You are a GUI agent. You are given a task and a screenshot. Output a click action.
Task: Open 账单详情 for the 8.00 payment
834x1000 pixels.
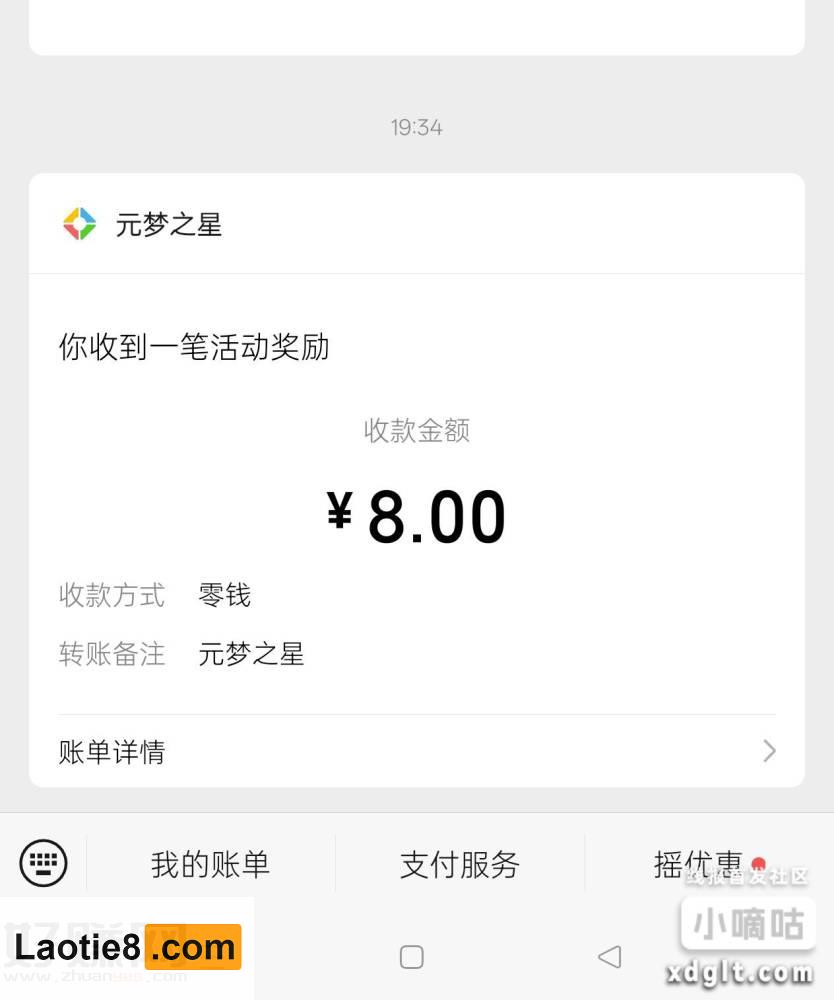pos(416,751)
